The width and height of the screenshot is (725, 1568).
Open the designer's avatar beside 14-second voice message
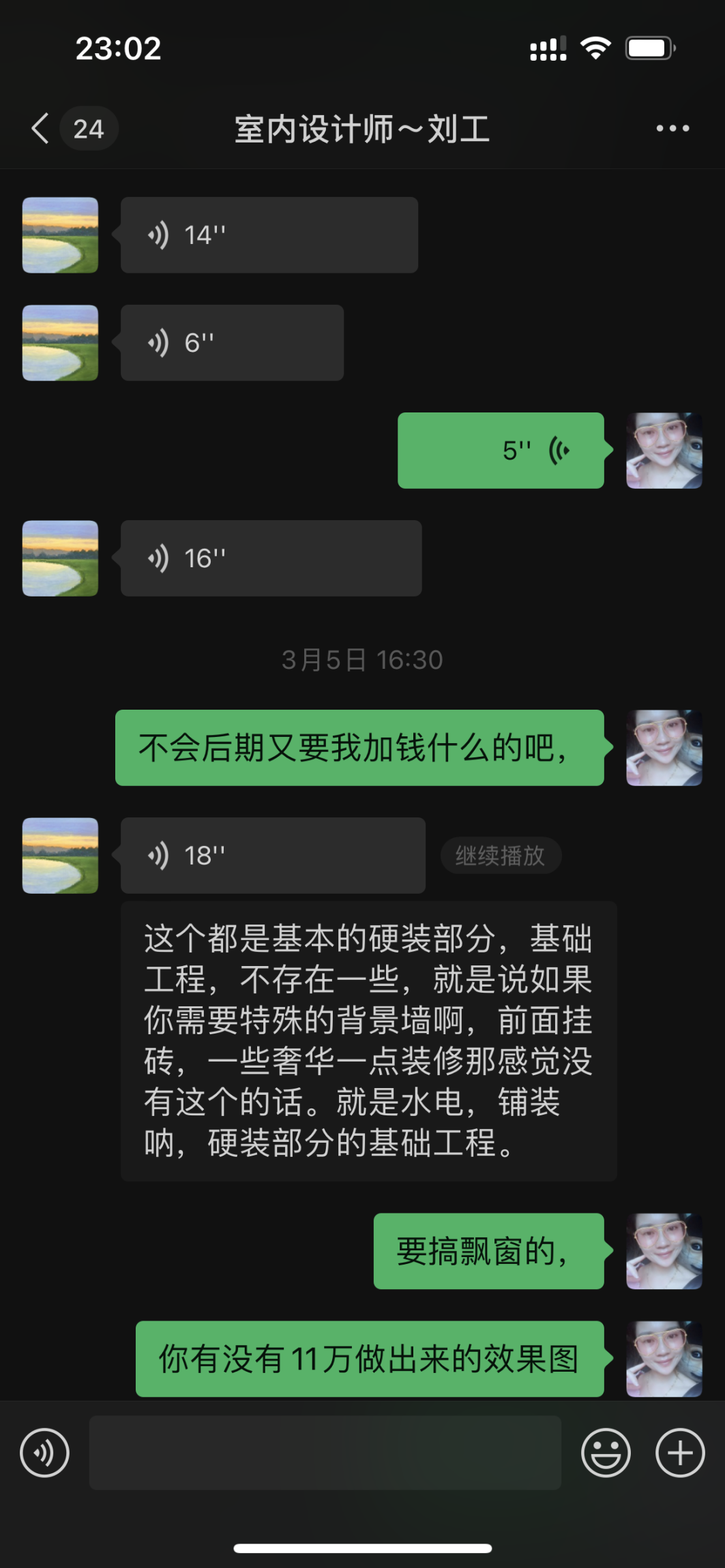coord(60,235)
